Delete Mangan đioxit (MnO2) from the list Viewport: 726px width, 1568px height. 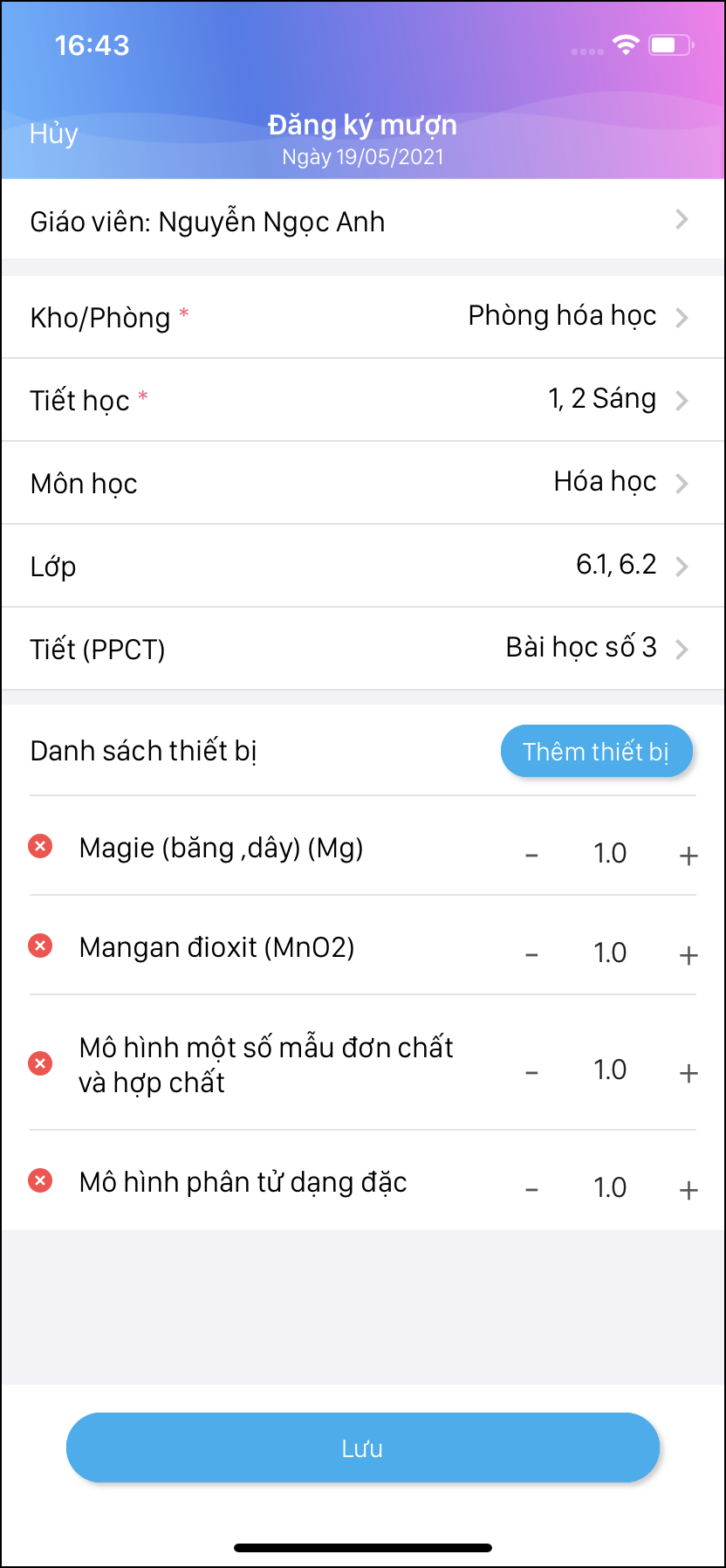[40, 946]
